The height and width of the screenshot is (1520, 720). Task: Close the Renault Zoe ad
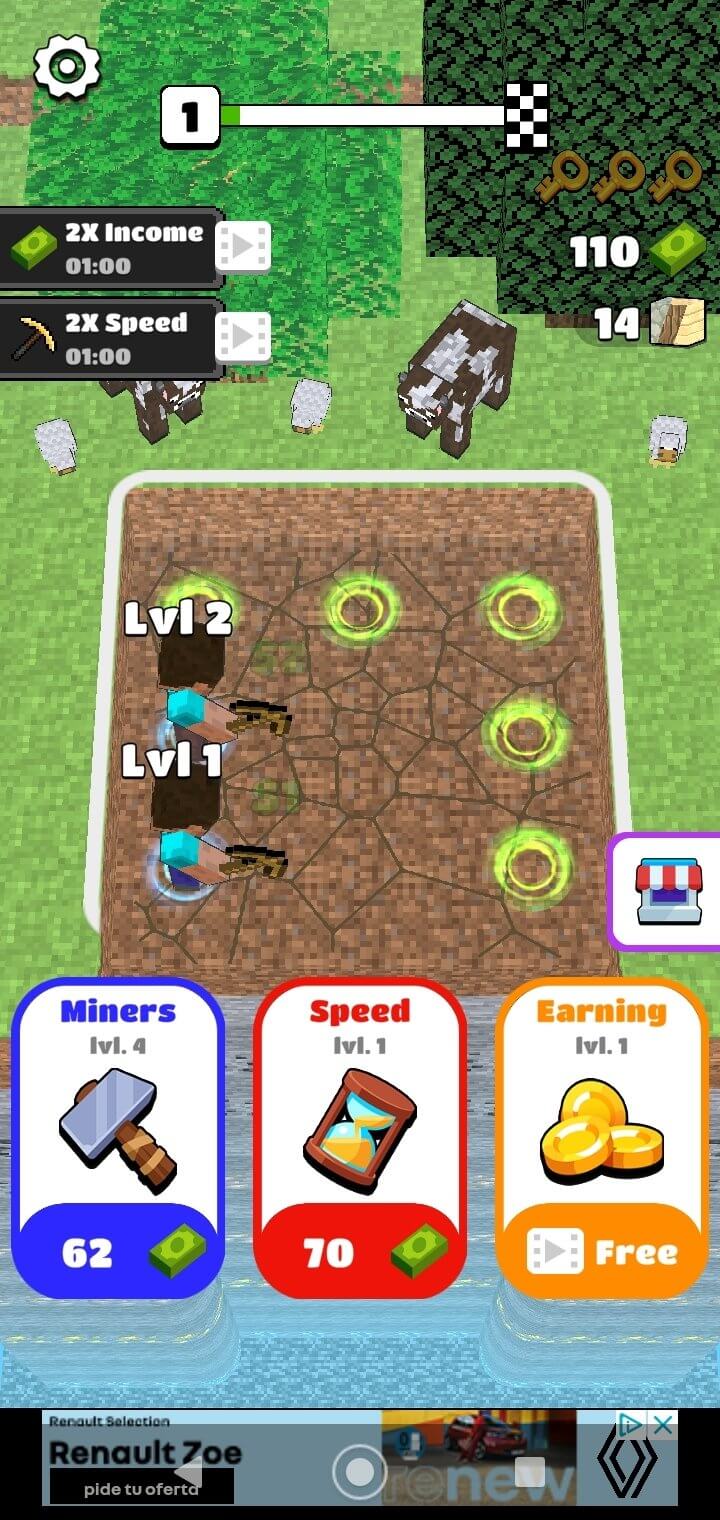[x=663, y=1424]
